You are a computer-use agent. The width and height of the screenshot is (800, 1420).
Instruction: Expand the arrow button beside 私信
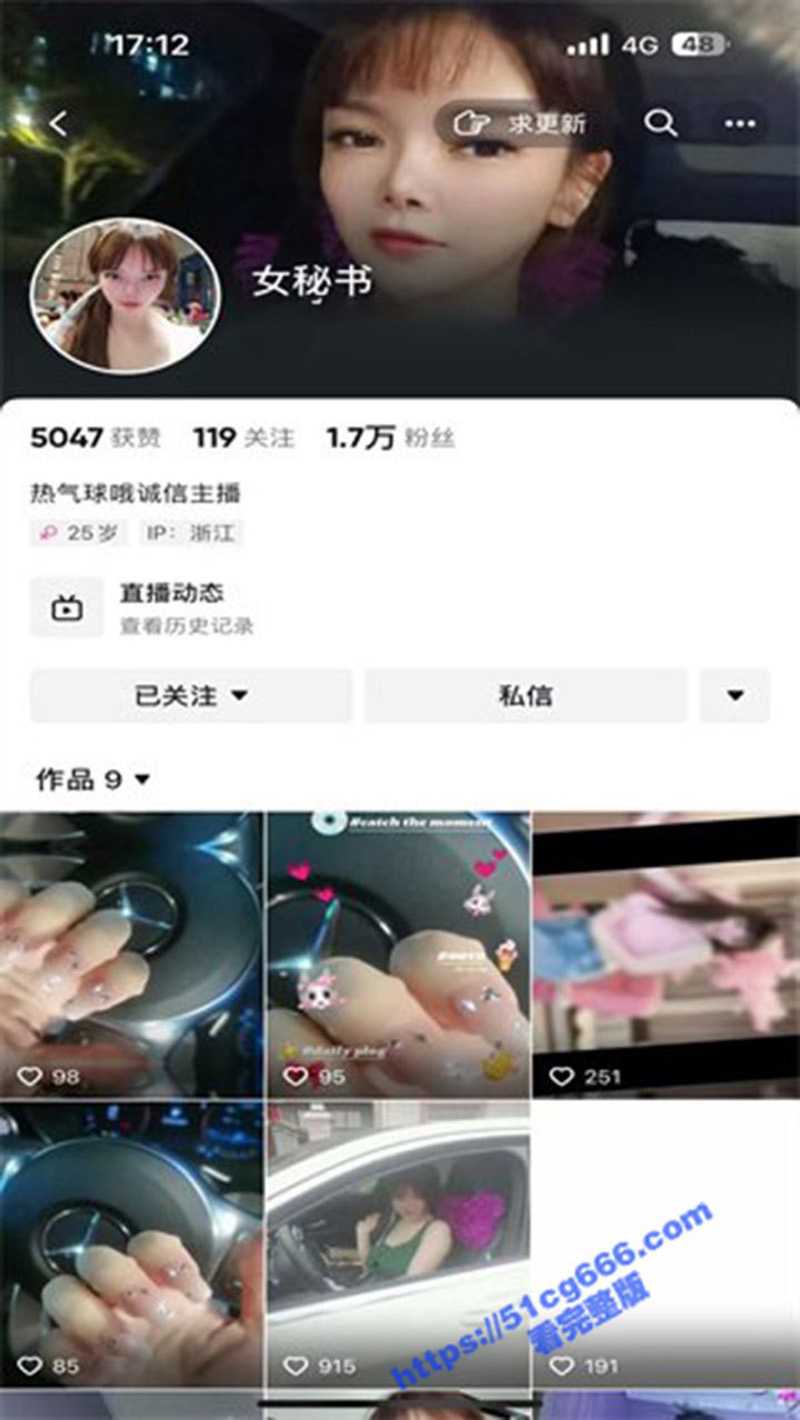tap(735, 696)
